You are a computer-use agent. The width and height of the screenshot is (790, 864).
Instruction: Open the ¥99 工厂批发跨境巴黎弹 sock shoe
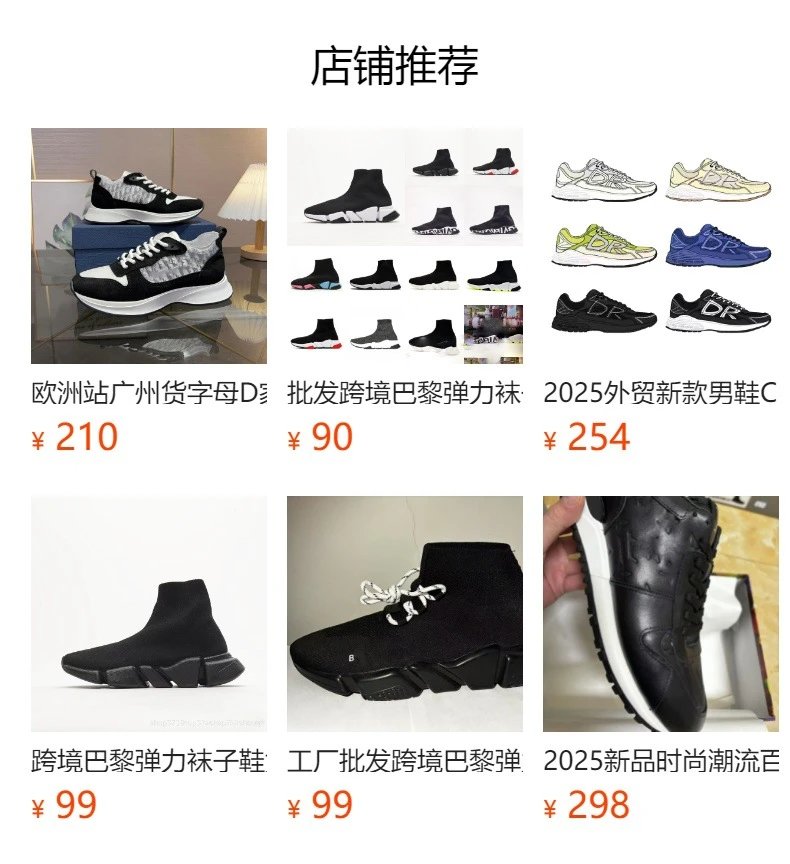404,614
